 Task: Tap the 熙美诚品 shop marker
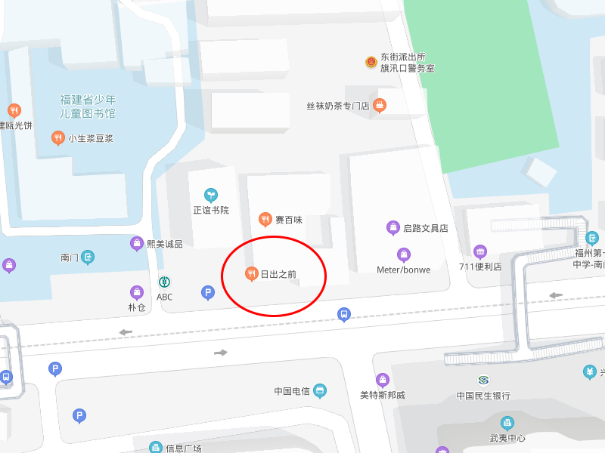pos(137,243)
